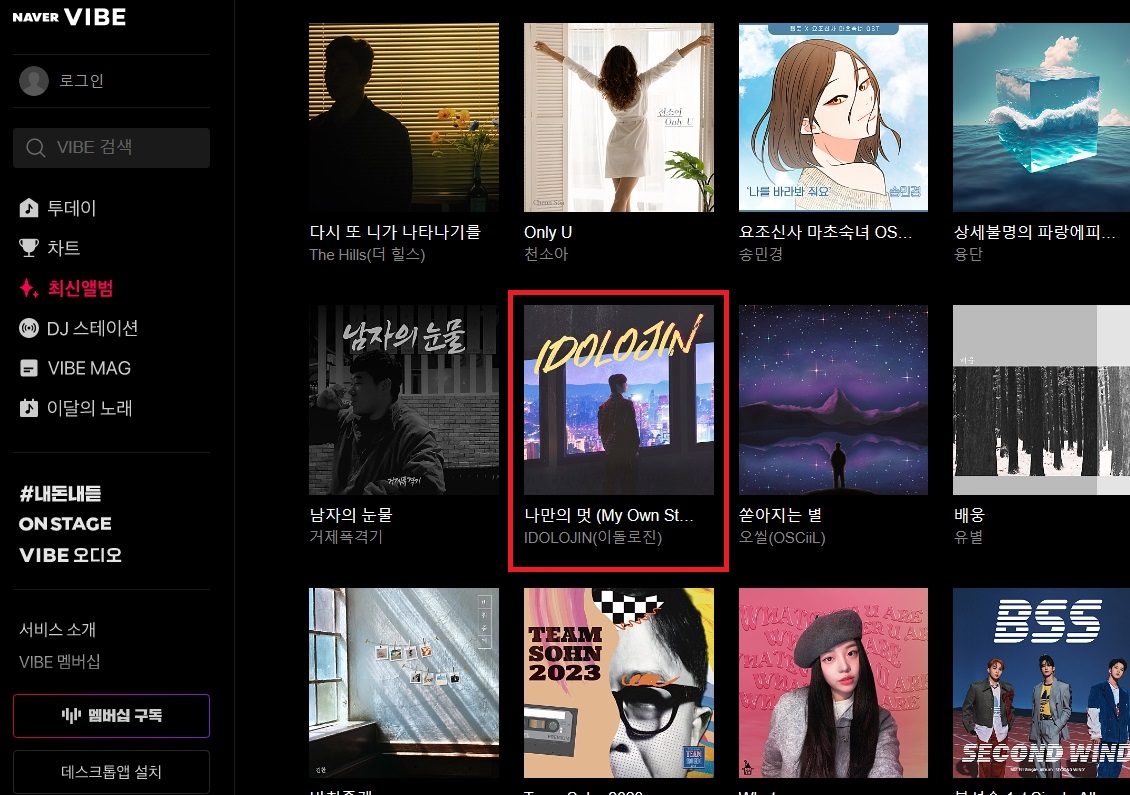Viewport: 1130px width, 795px height.
Task: Go to the 투데이 section
Action: pos(71,209)
